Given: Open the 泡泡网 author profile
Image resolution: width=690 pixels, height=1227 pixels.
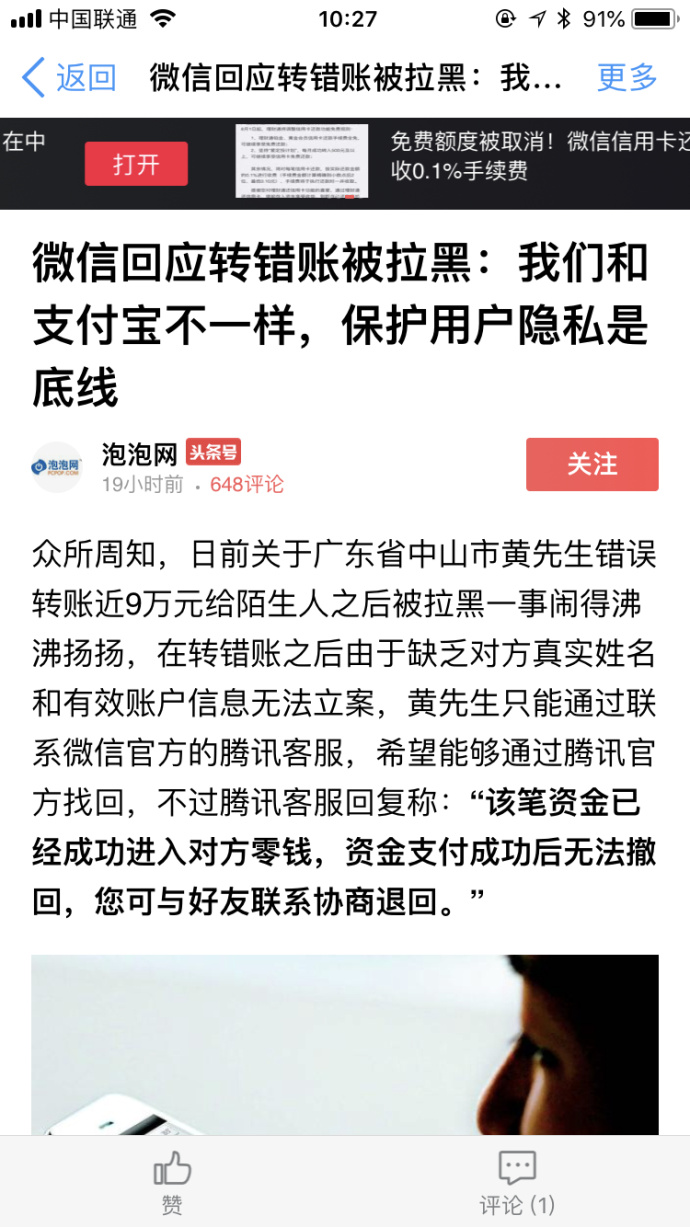Looking at the screenshot, I should [x=138, y=454].
